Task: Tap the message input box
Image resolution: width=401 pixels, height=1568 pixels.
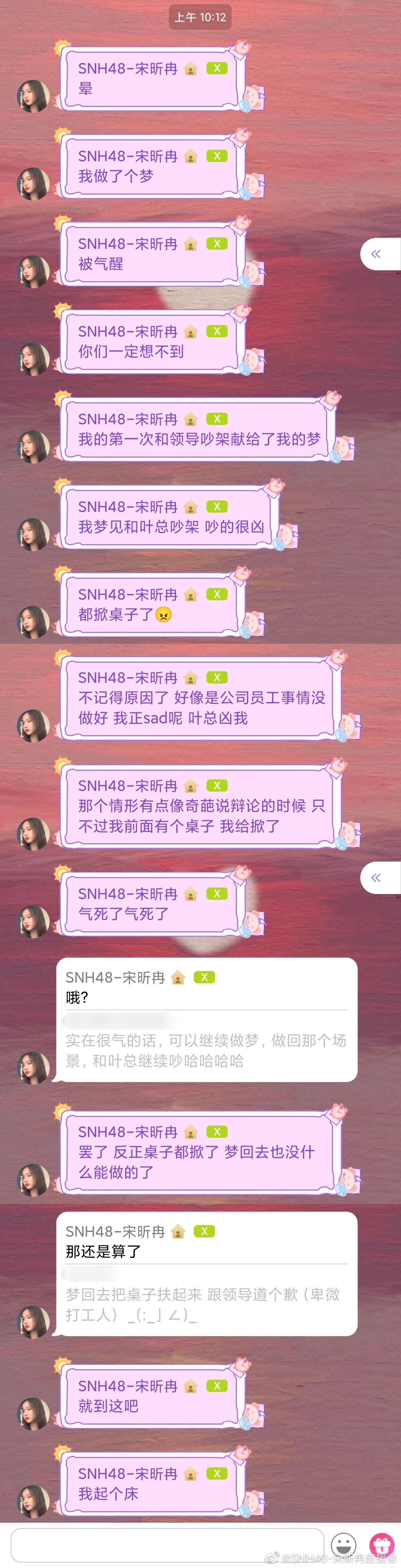Action: tap(167, 1544)
